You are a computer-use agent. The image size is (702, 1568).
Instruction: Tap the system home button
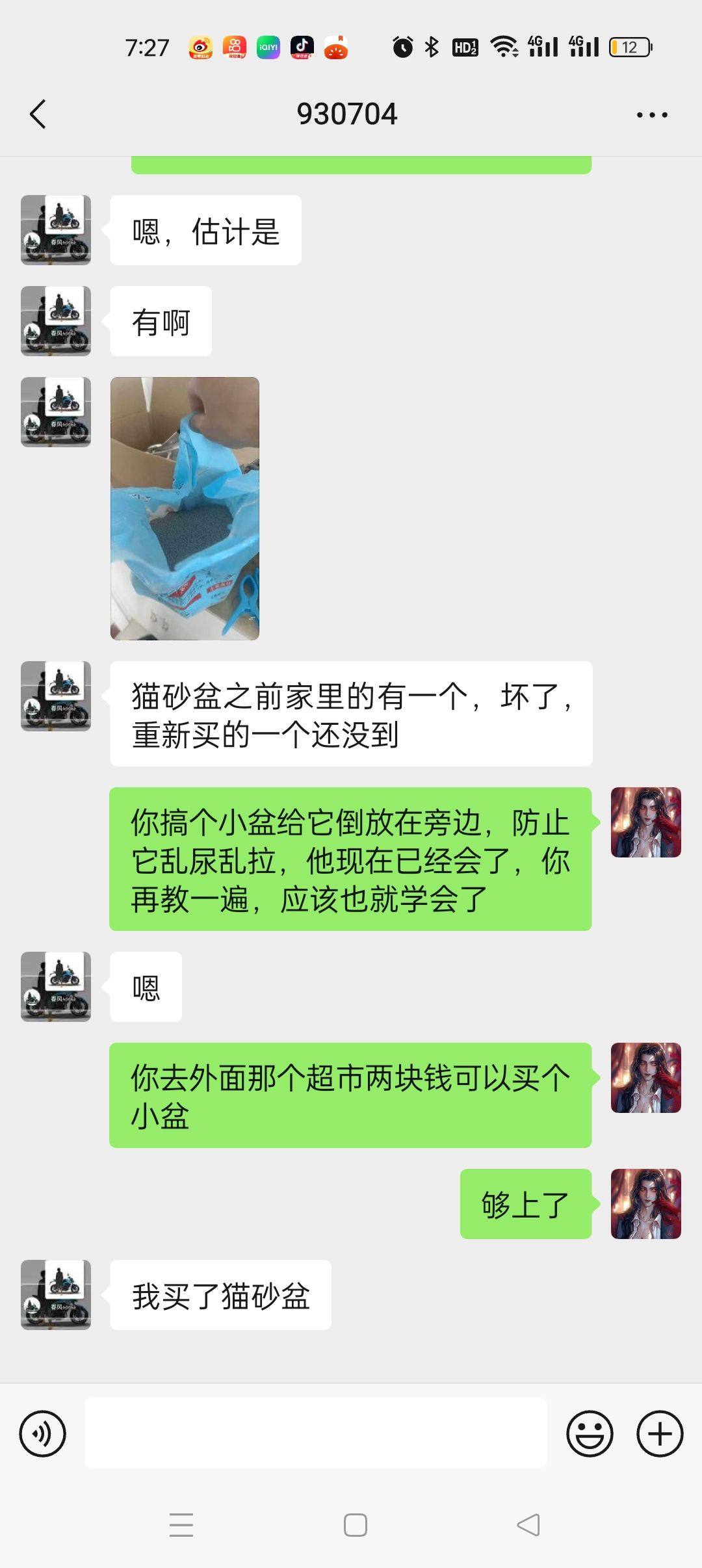(356, 1524)
